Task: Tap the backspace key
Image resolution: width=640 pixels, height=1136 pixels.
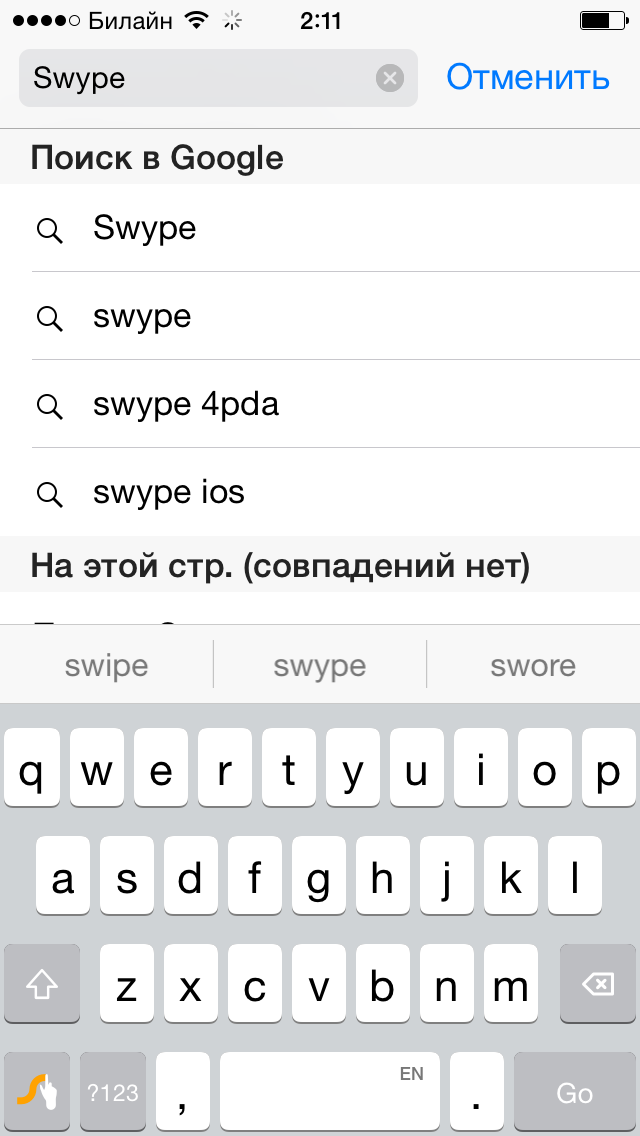Action: click(598, 984)
